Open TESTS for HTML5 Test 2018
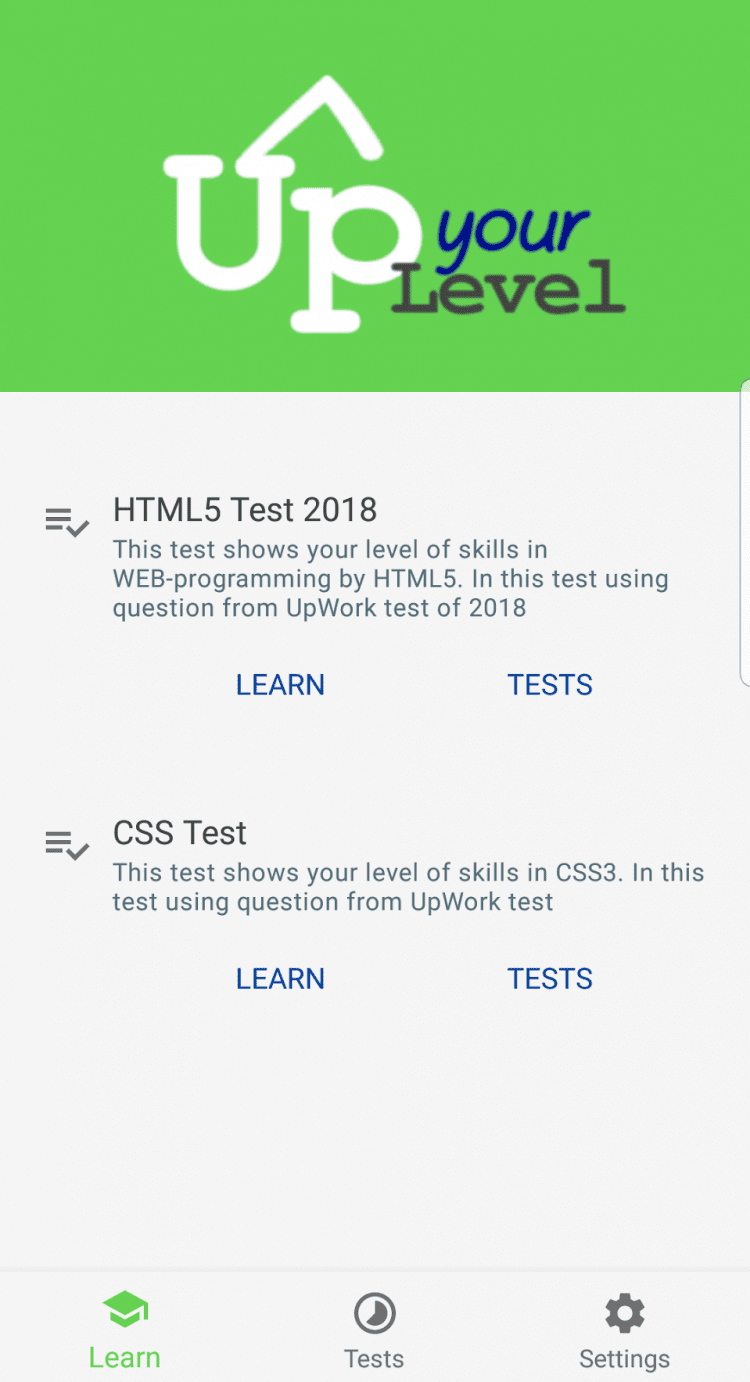Viewport: 750px width, 1382px height. (550, 685)
